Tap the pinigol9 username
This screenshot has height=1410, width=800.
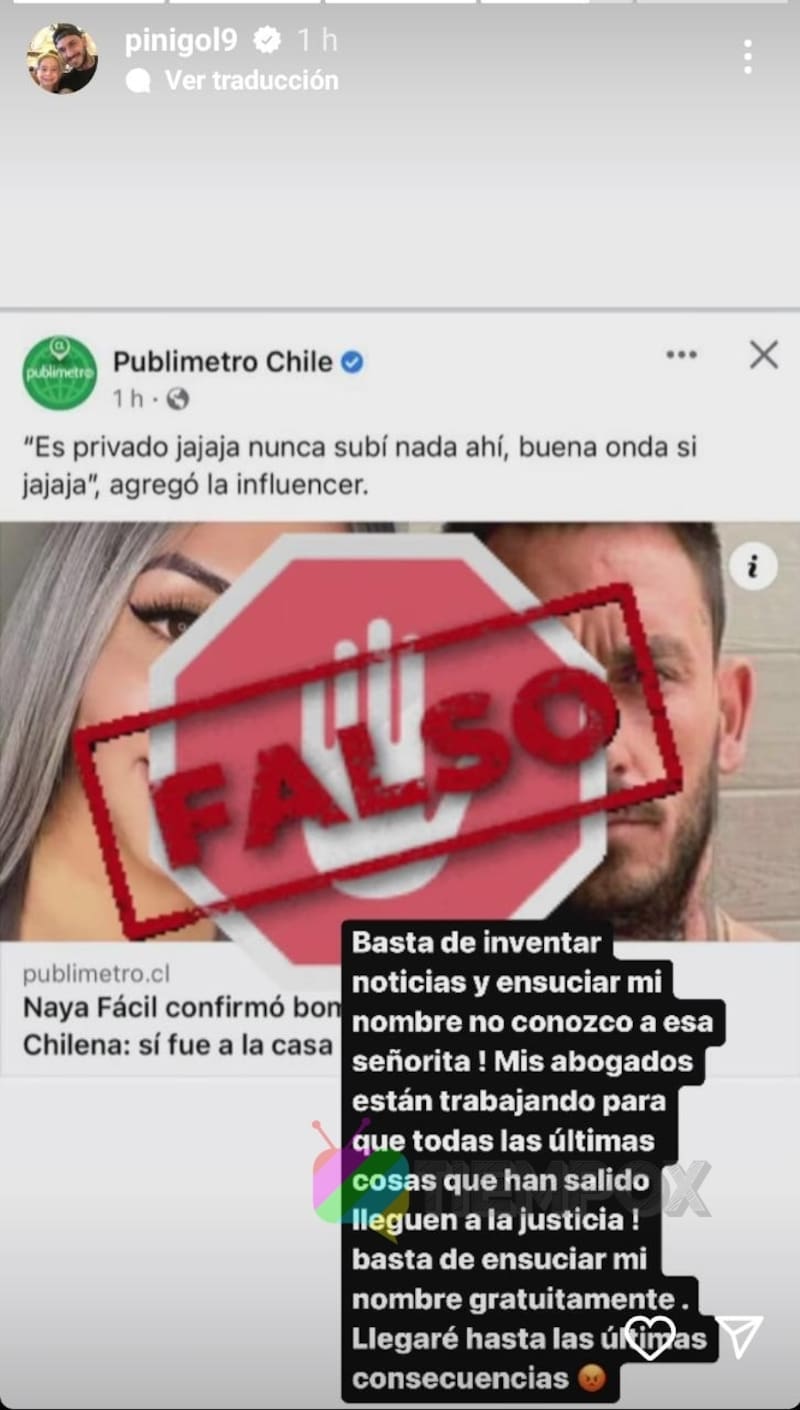pos(180,40)
